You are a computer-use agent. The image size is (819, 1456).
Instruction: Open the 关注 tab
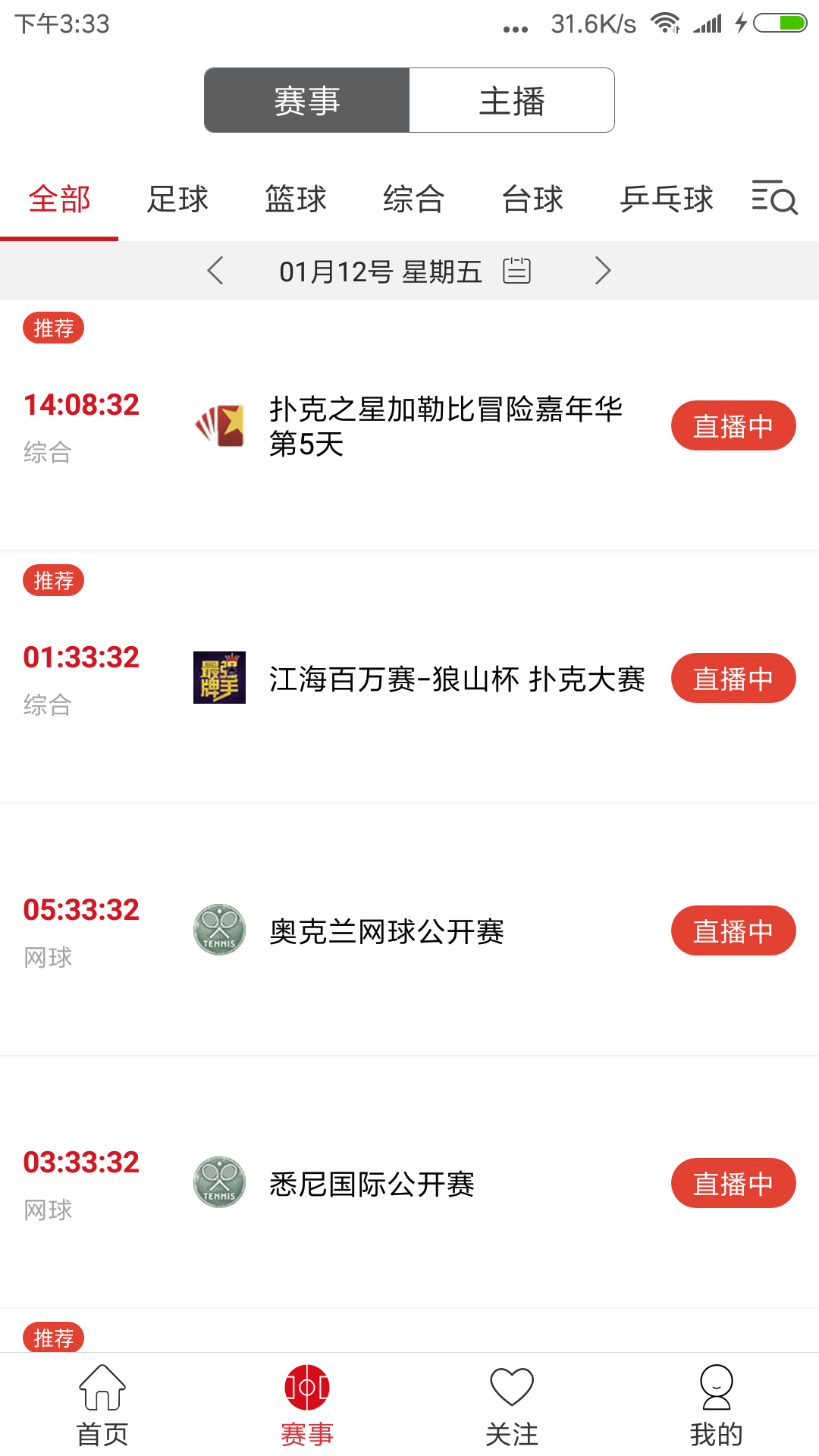point(512,1404)
